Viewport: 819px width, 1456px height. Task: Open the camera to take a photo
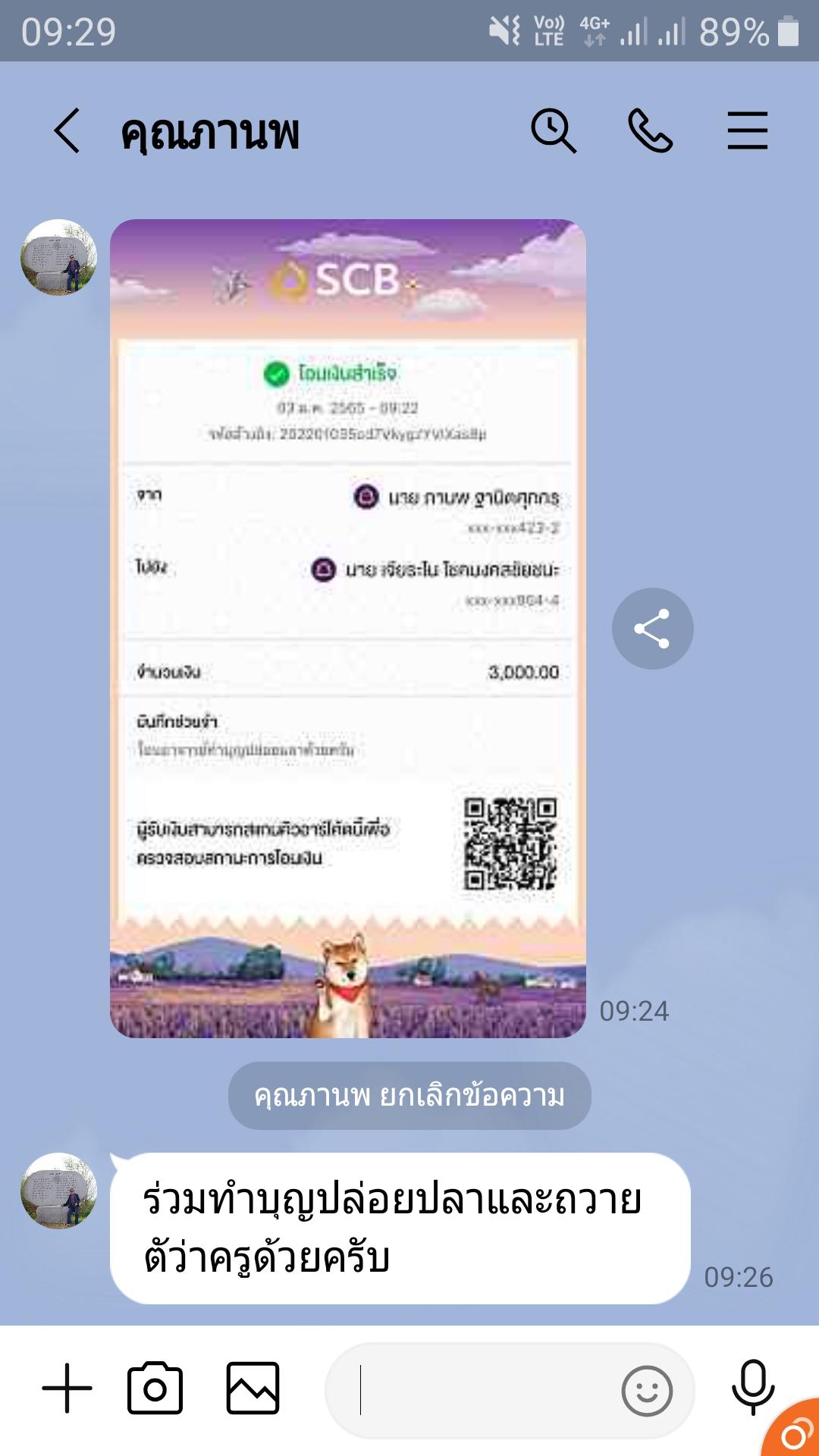click(x=155, y=1389)
